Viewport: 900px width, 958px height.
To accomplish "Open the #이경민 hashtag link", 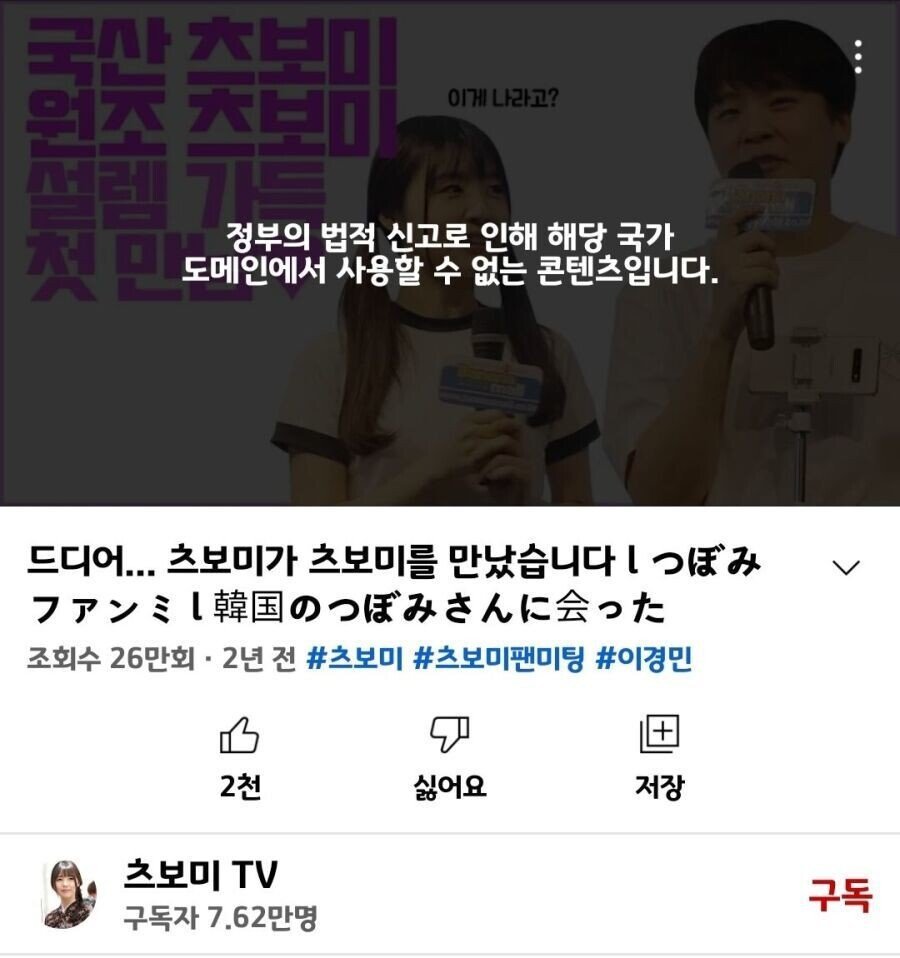I will coord(644,660).
